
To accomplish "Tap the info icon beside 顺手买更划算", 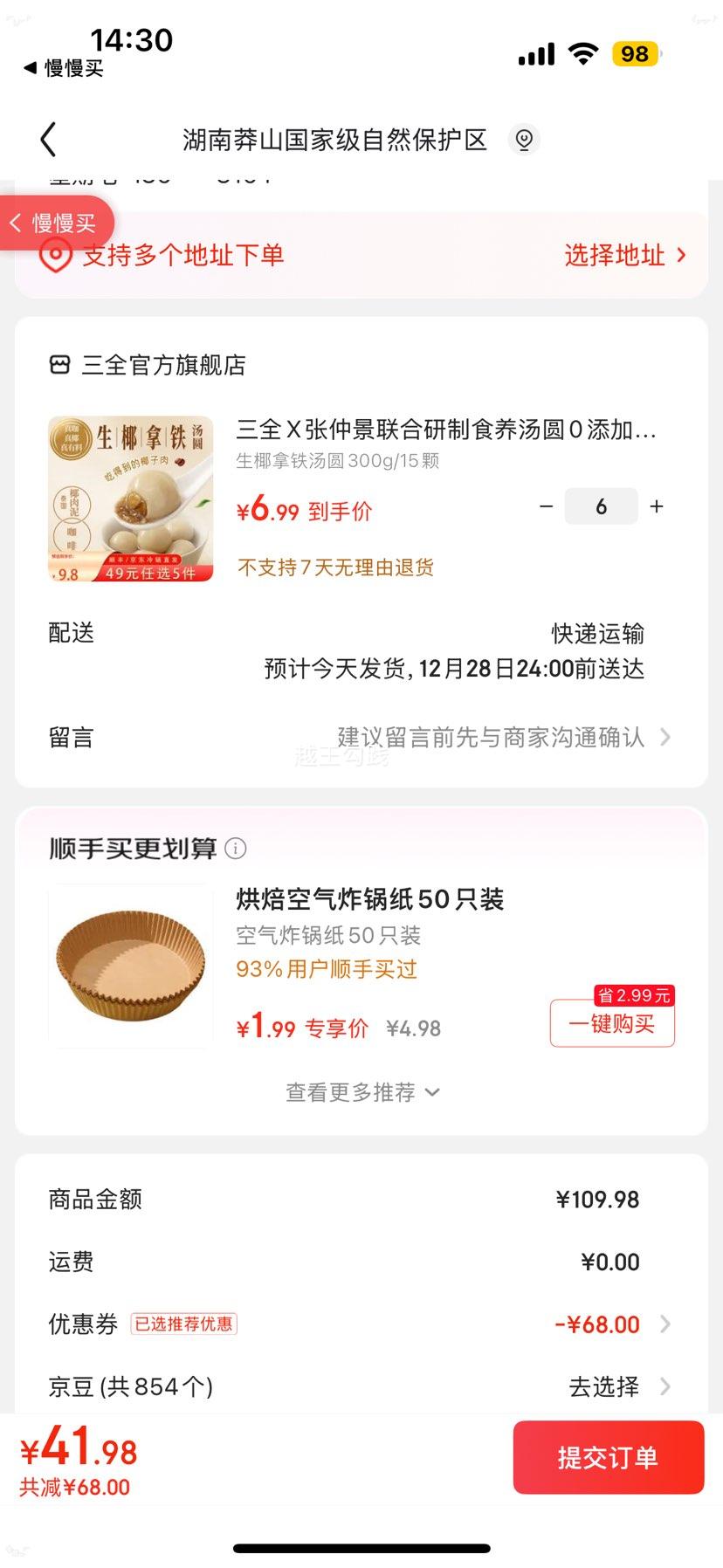I will tap(235, 848).
